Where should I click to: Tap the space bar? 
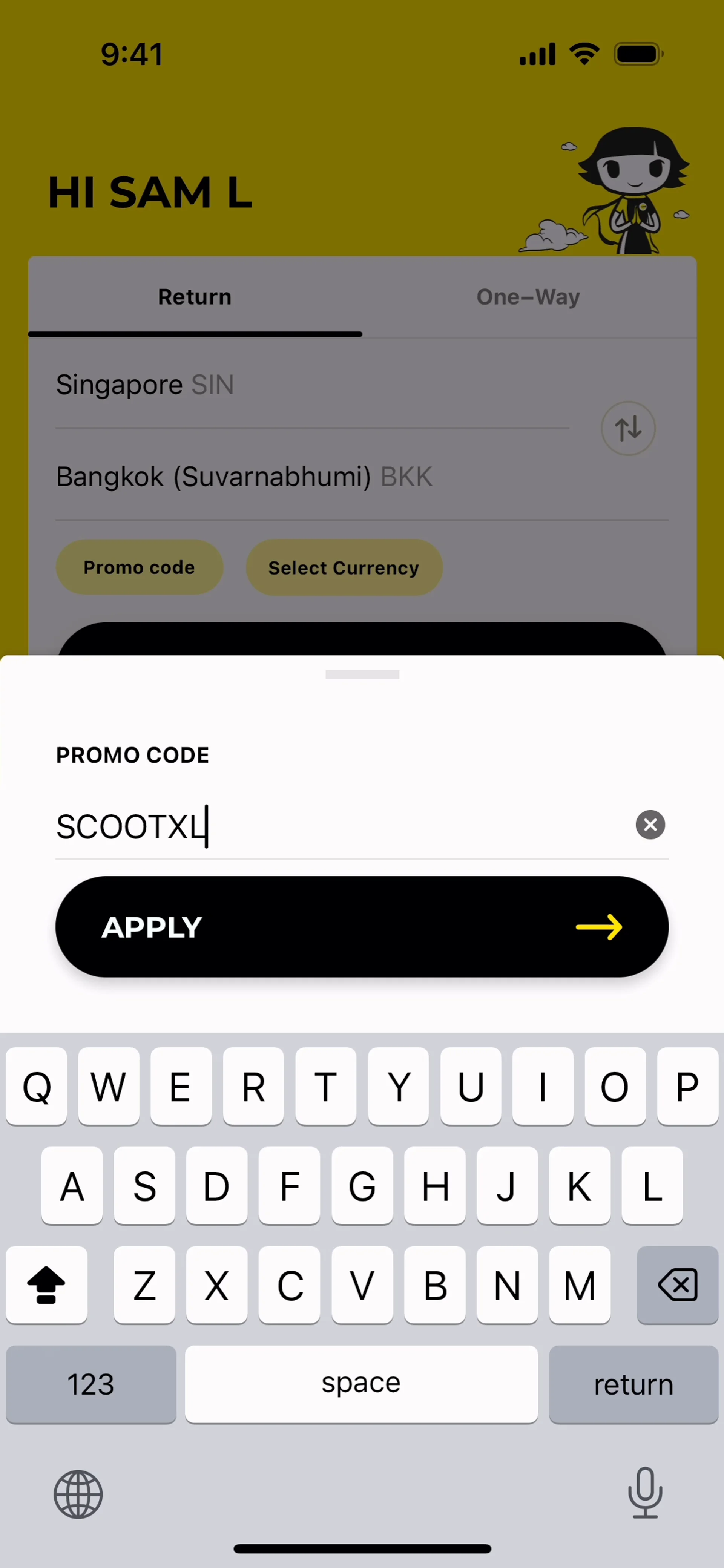click(361, 1384)
